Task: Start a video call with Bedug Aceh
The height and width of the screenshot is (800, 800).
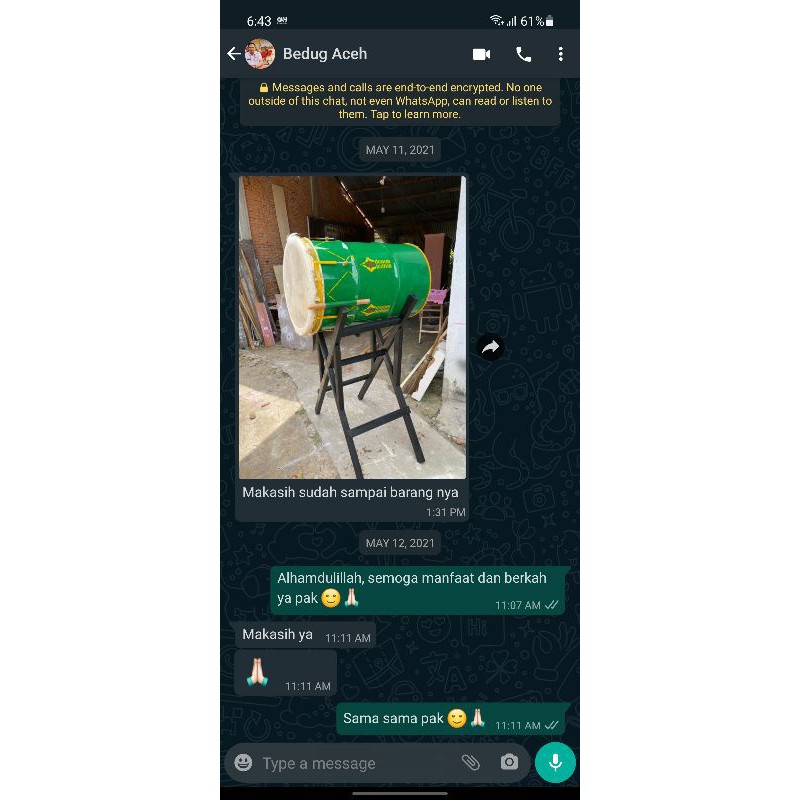Action: pyautogui.click(x=481, y=54)
